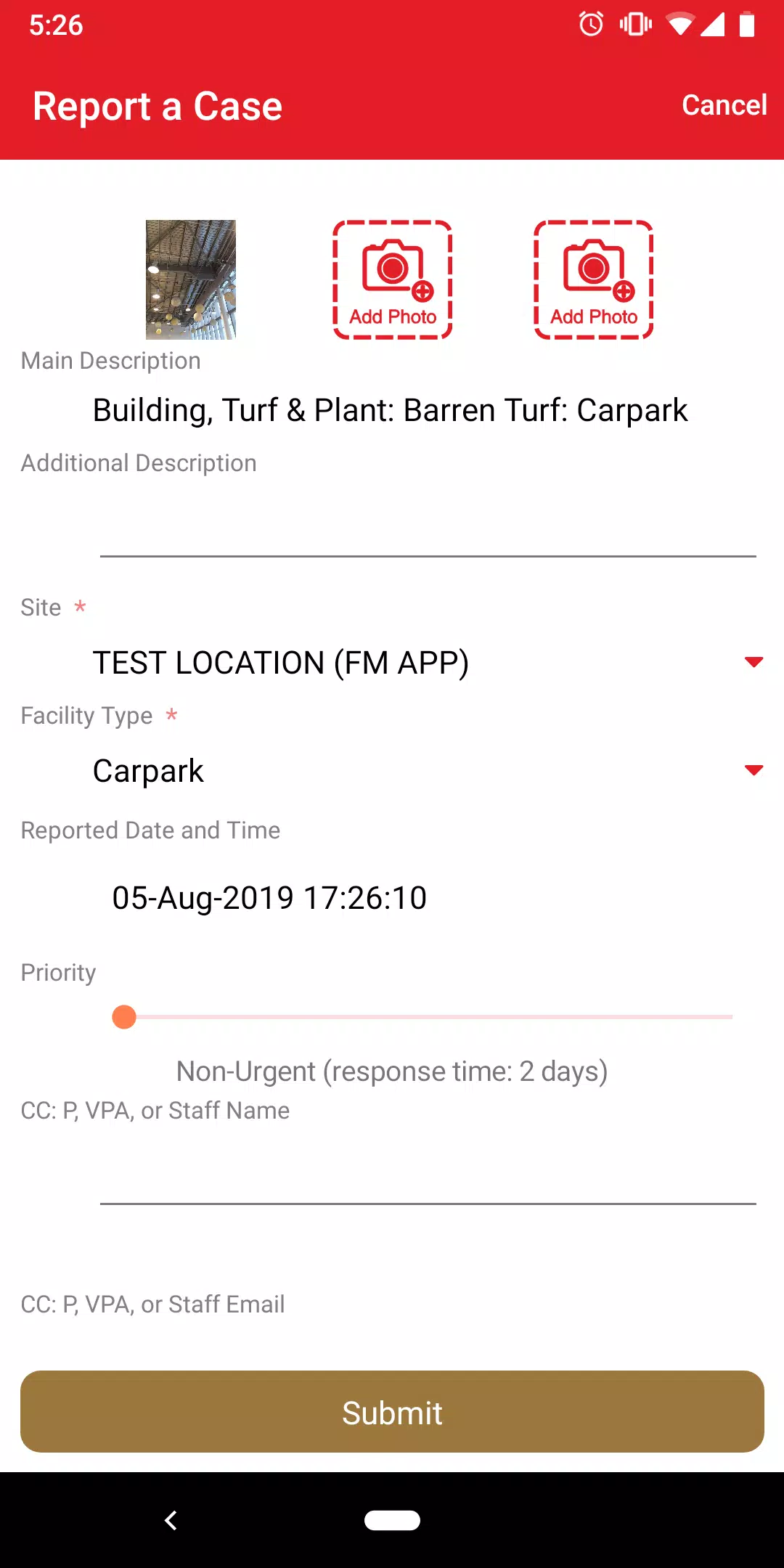Tap Add Photo beside the attached photo

[x=393, y=279]
